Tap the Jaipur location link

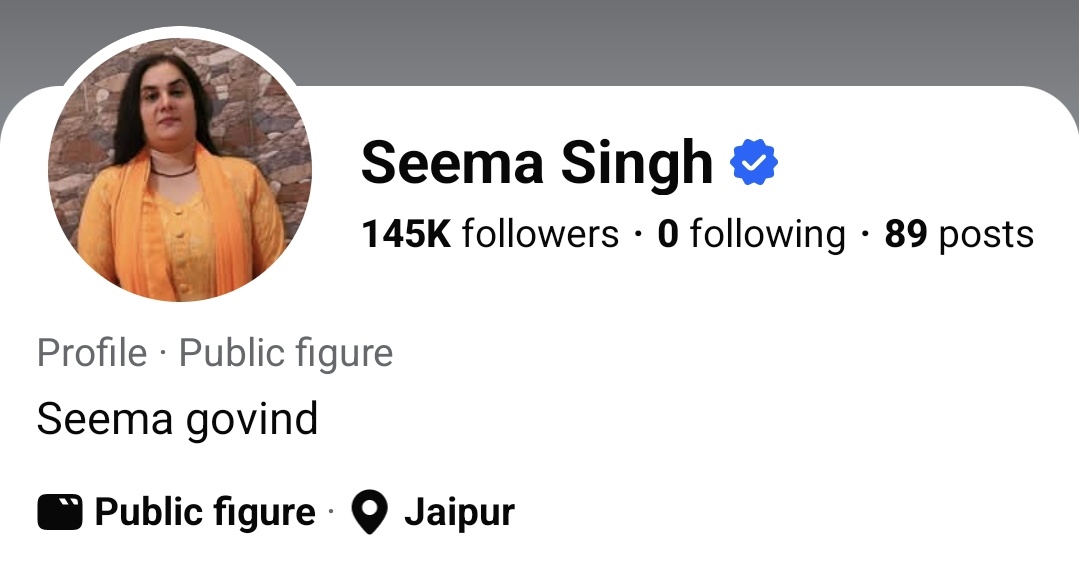458,512
